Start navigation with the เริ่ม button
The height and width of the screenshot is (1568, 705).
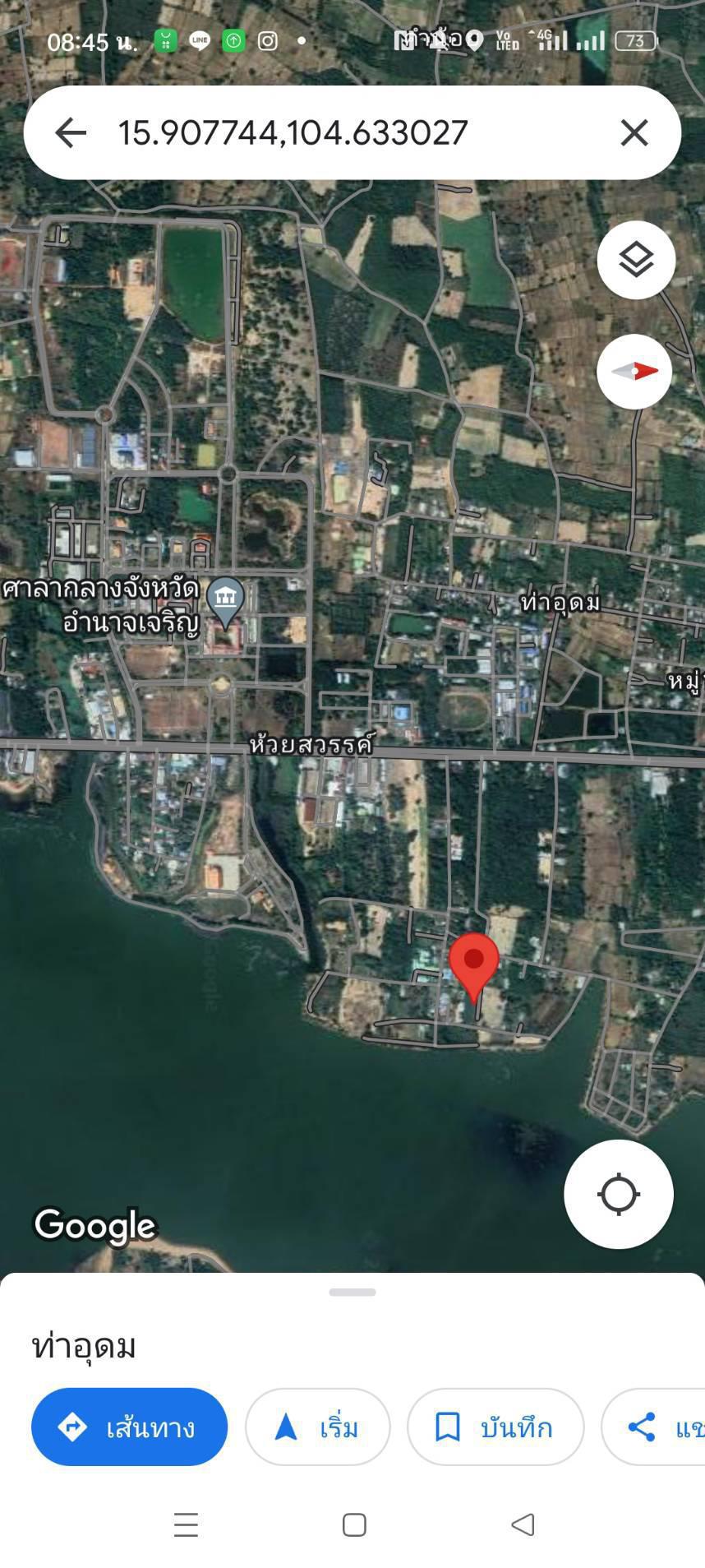click(318, 1427)
